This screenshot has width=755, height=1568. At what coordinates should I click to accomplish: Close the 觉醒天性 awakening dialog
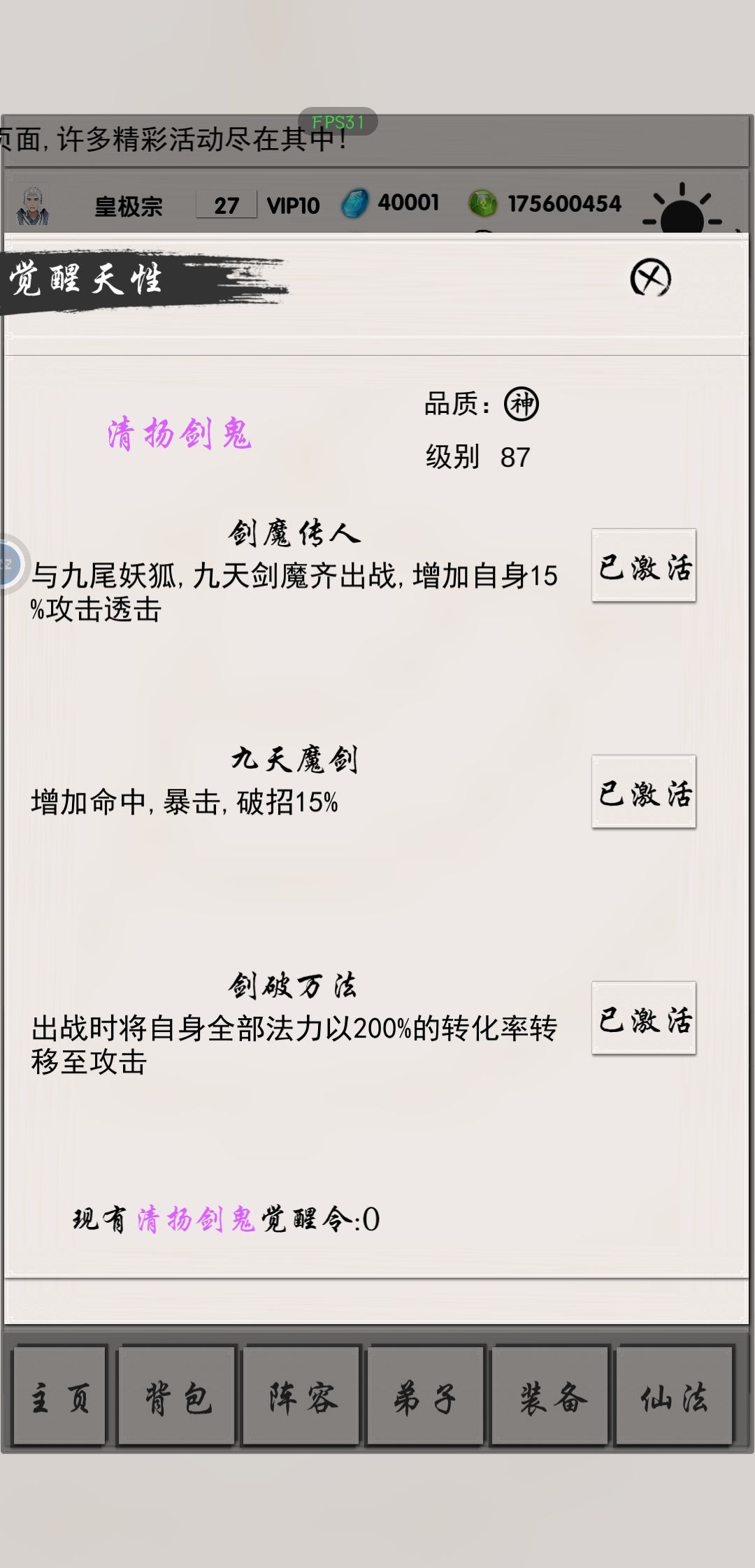click(x=650, y=278)
